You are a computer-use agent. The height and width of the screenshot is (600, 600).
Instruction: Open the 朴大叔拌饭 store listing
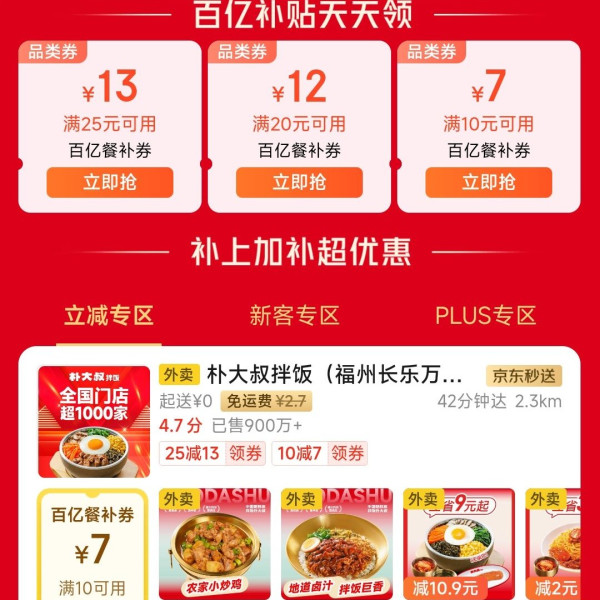coord(336,375)
